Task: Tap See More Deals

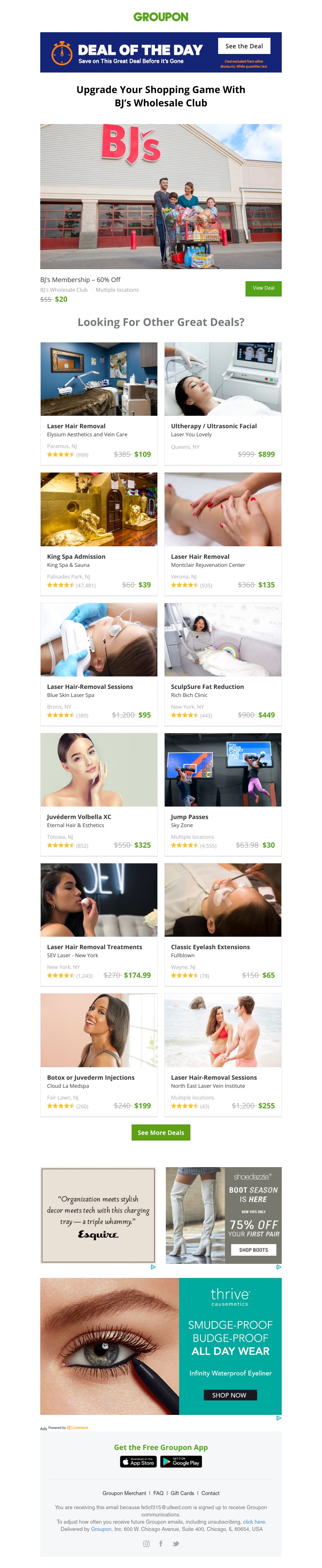Action: point(161,1133)
